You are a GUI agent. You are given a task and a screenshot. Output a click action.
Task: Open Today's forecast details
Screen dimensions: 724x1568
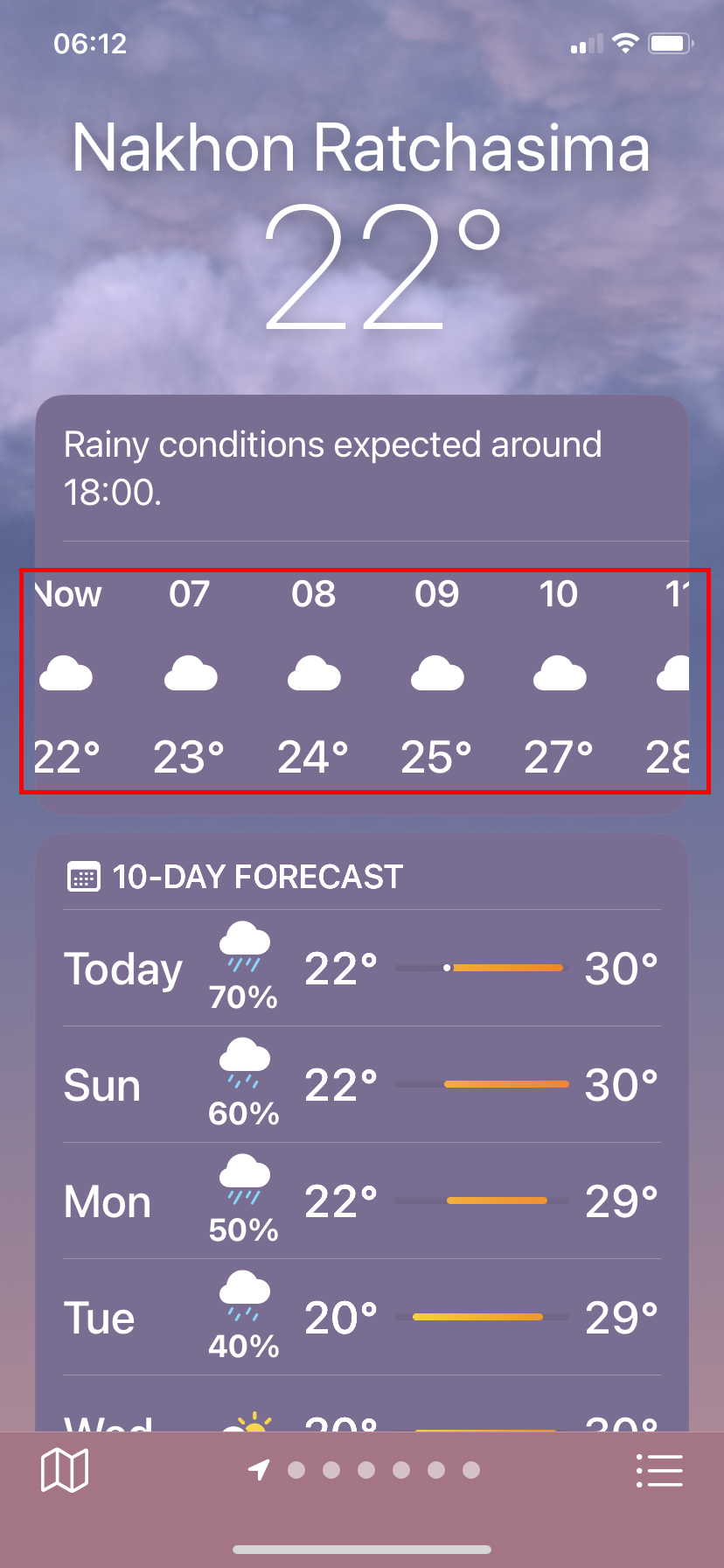click(361, 969)
